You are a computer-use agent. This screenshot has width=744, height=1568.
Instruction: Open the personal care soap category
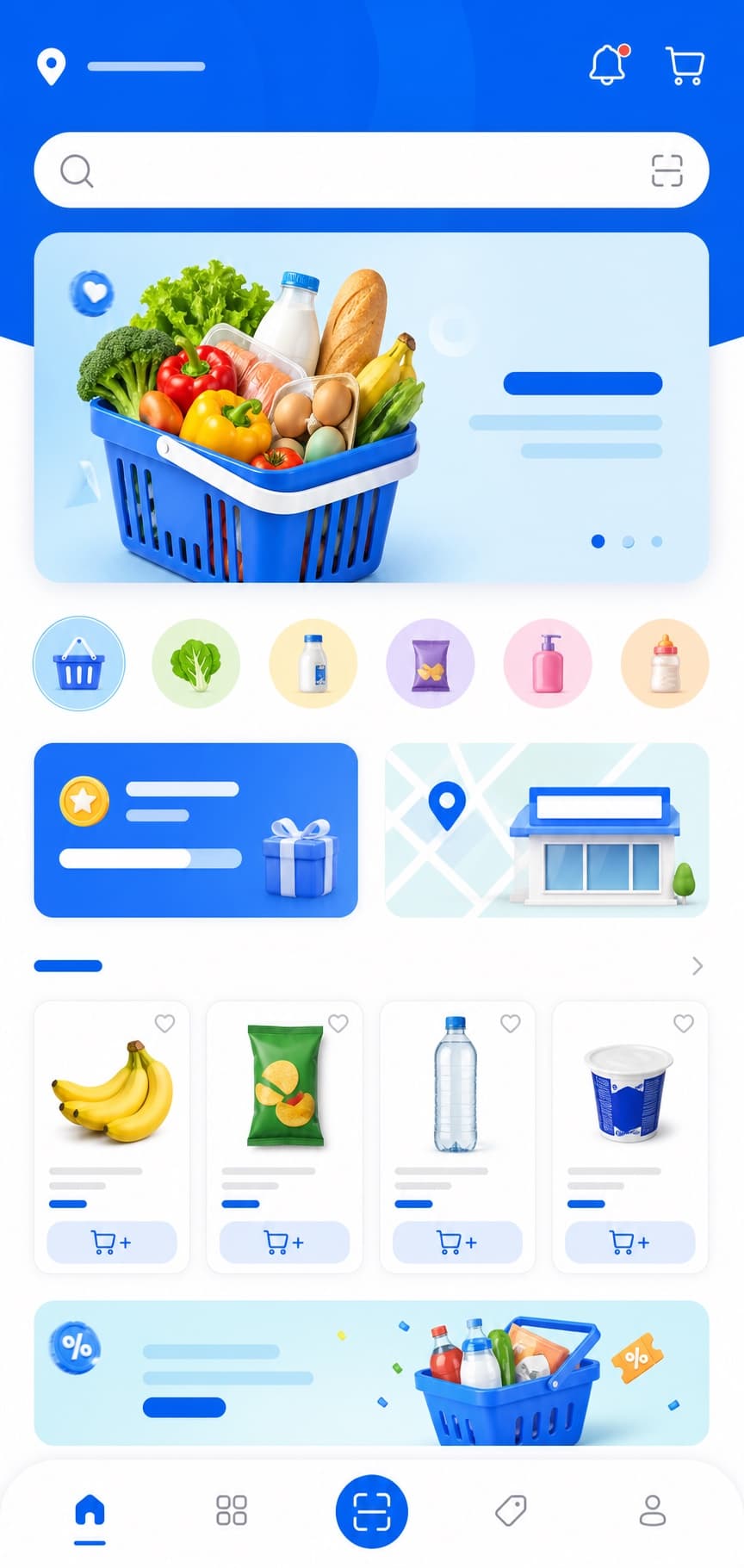coord(548,663)
